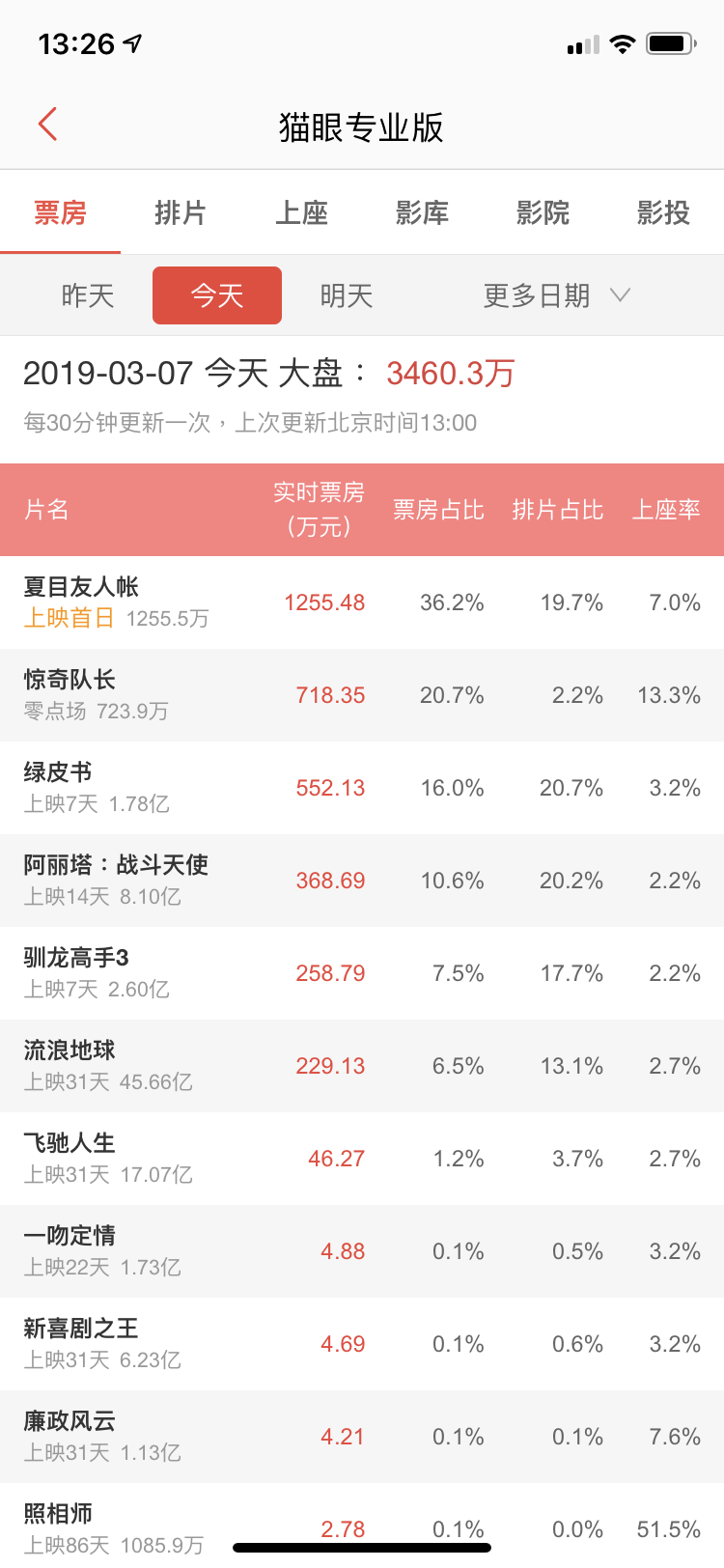Open 阿丽塔：战斗天使 entry
This screenshot has height=1568, width=724.
362,881
